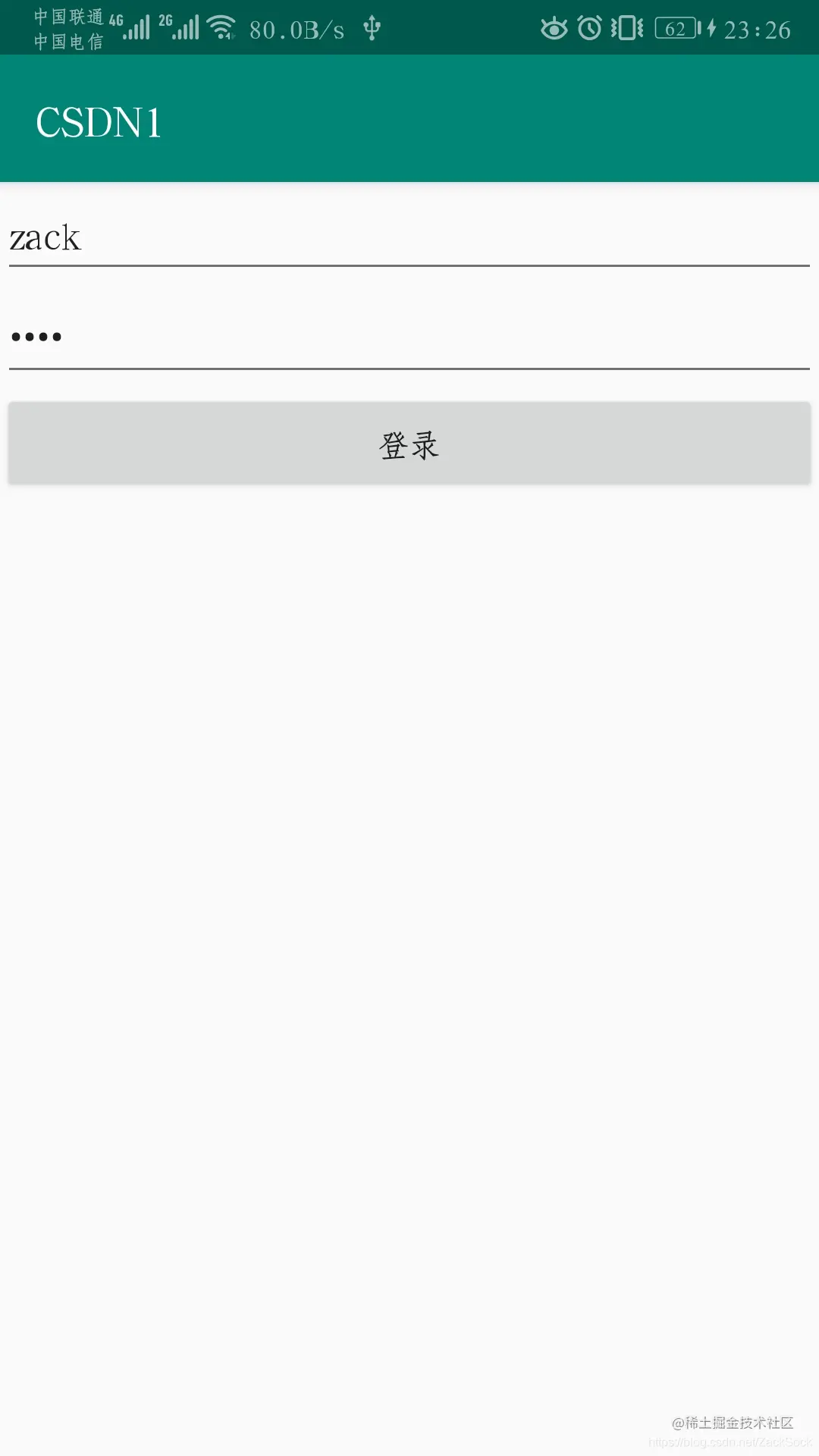
Task: Focus the masked password field
Action: tap(409, 337)
